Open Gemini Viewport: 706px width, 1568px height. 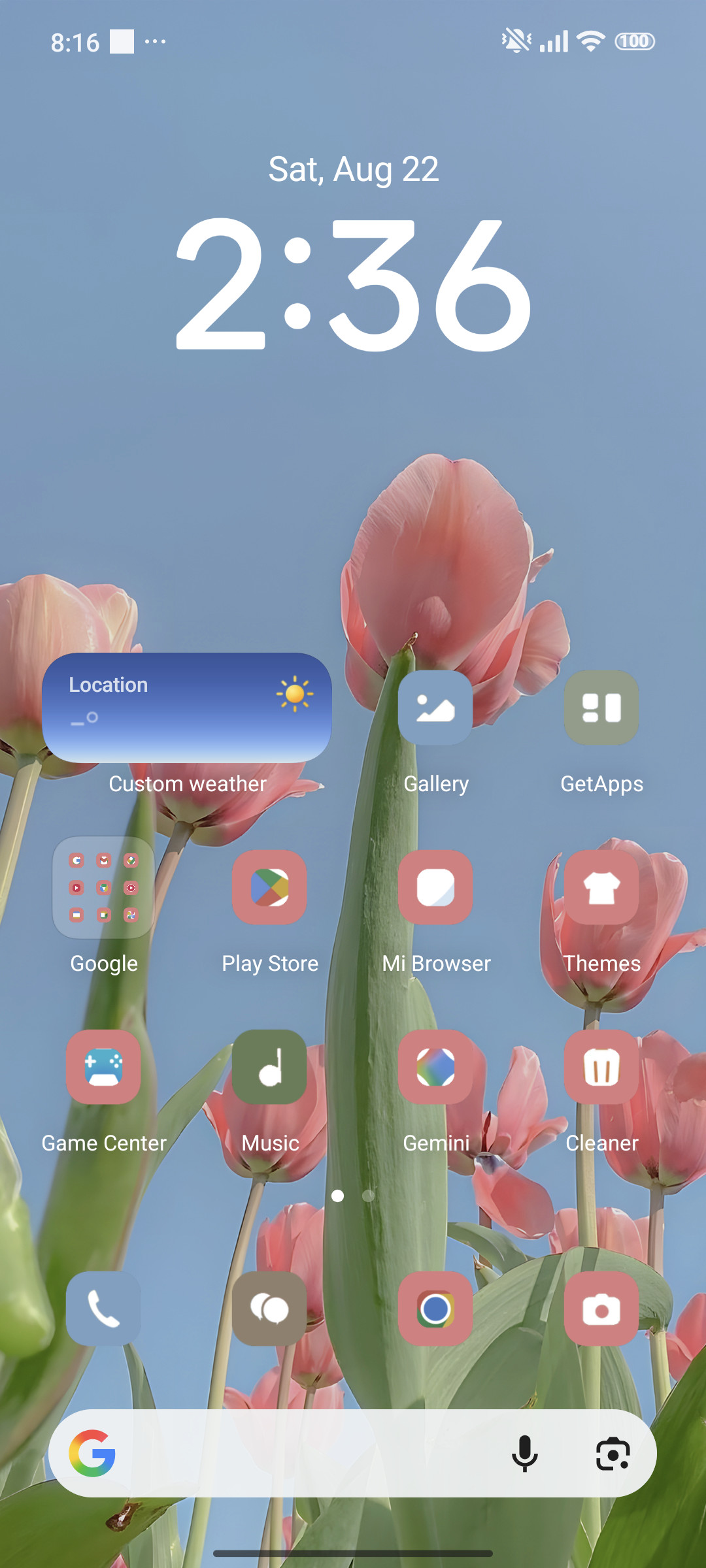point(435,1067)
